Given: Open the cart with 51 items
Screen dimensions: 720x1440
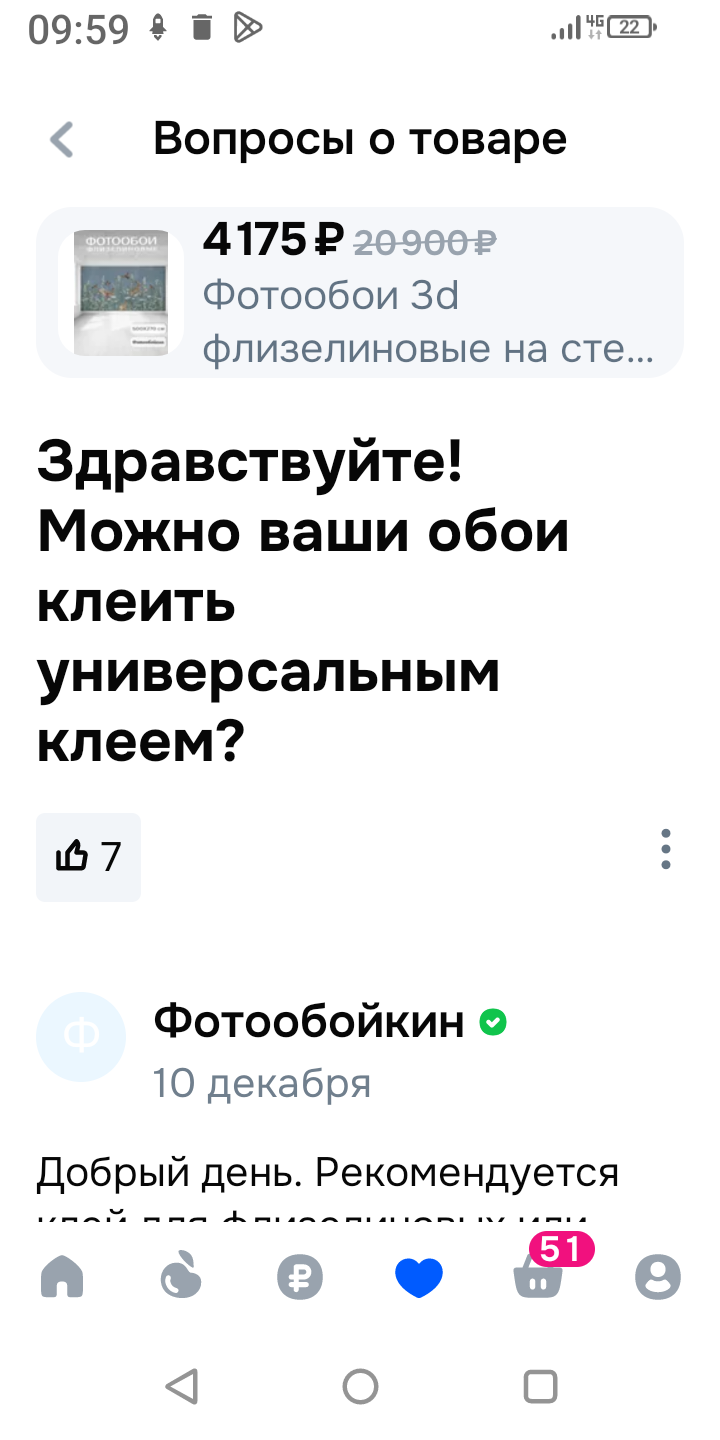Looking at the screenshot, I should click(x=538, y=1275).
